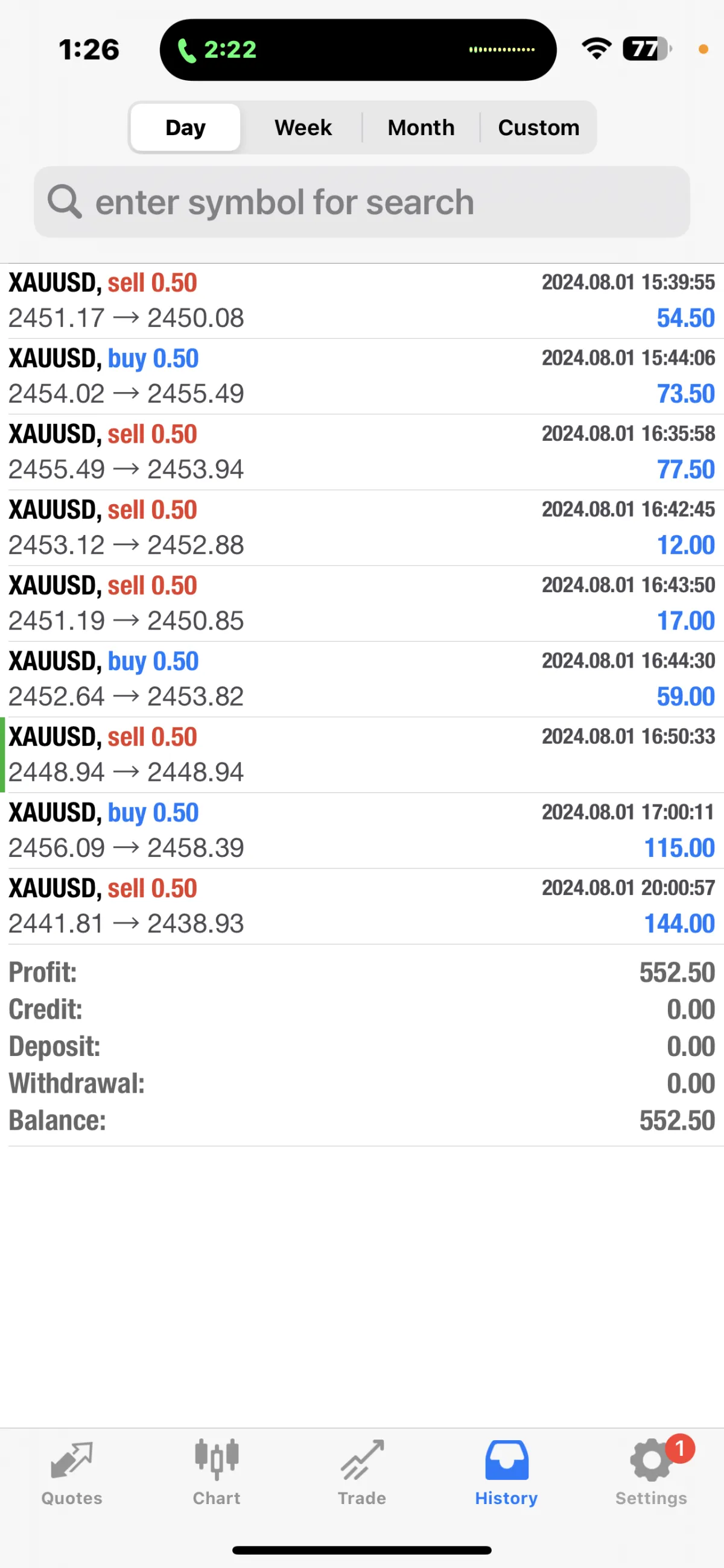Expand the buy trade with 59.00 profit
This screenshot has height=1568, width=724.
(361, 679)
